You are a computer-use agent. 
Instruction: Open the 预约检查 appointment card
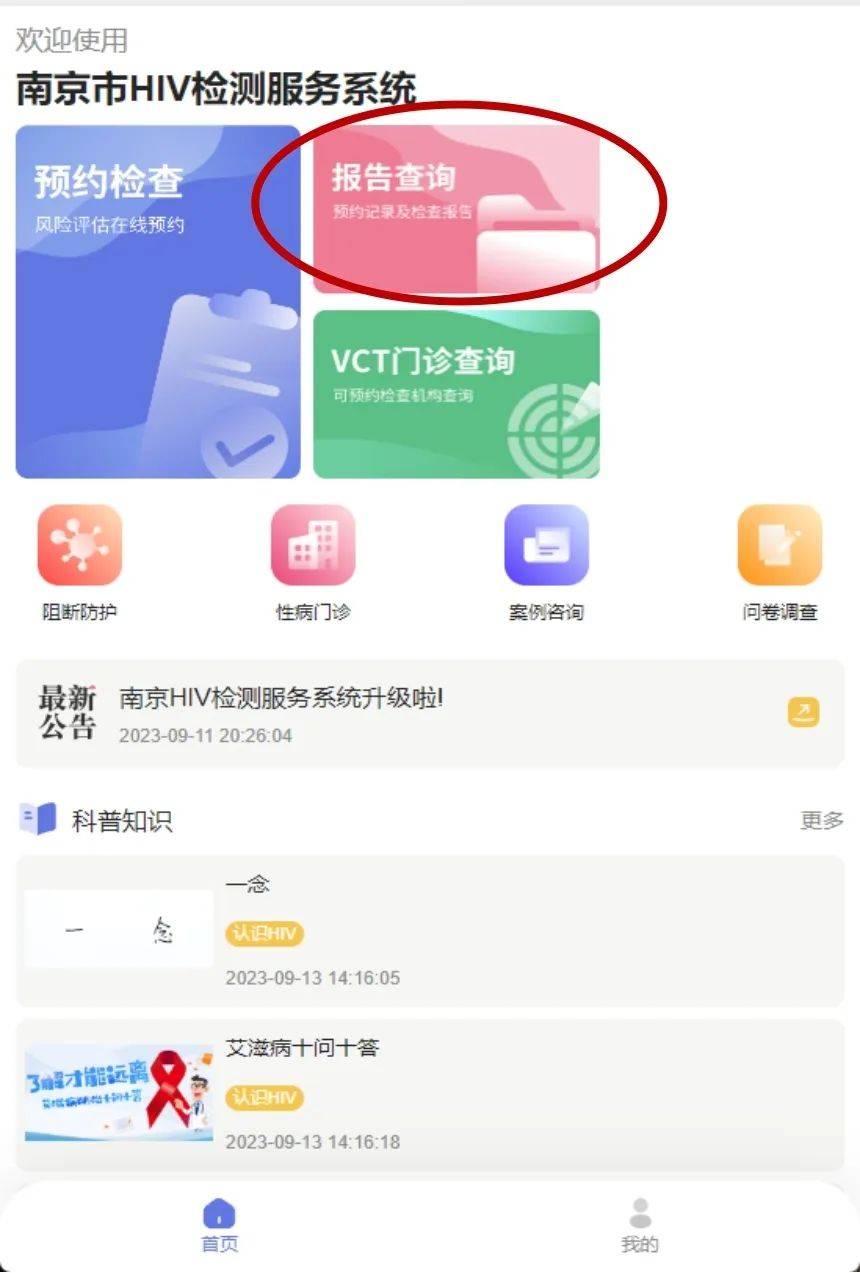tap(158, 302)
